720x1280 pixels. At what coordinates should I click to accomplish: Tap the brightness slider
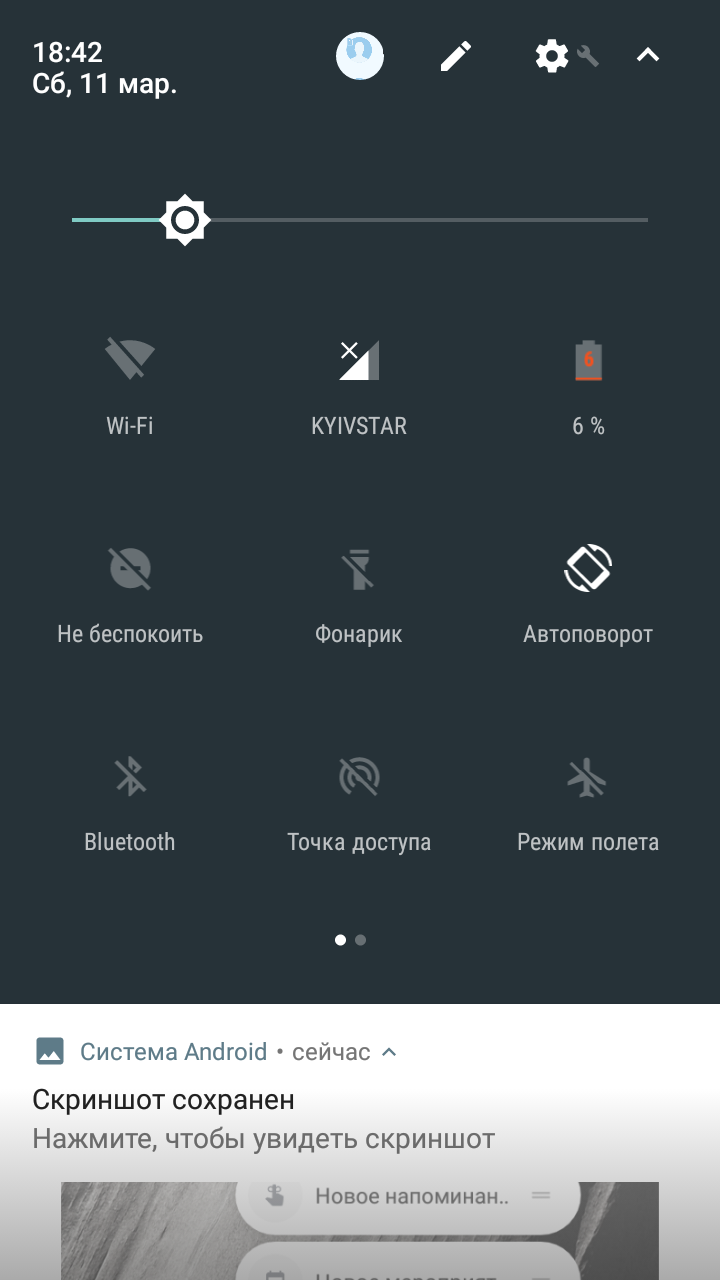tap(360, 220)
